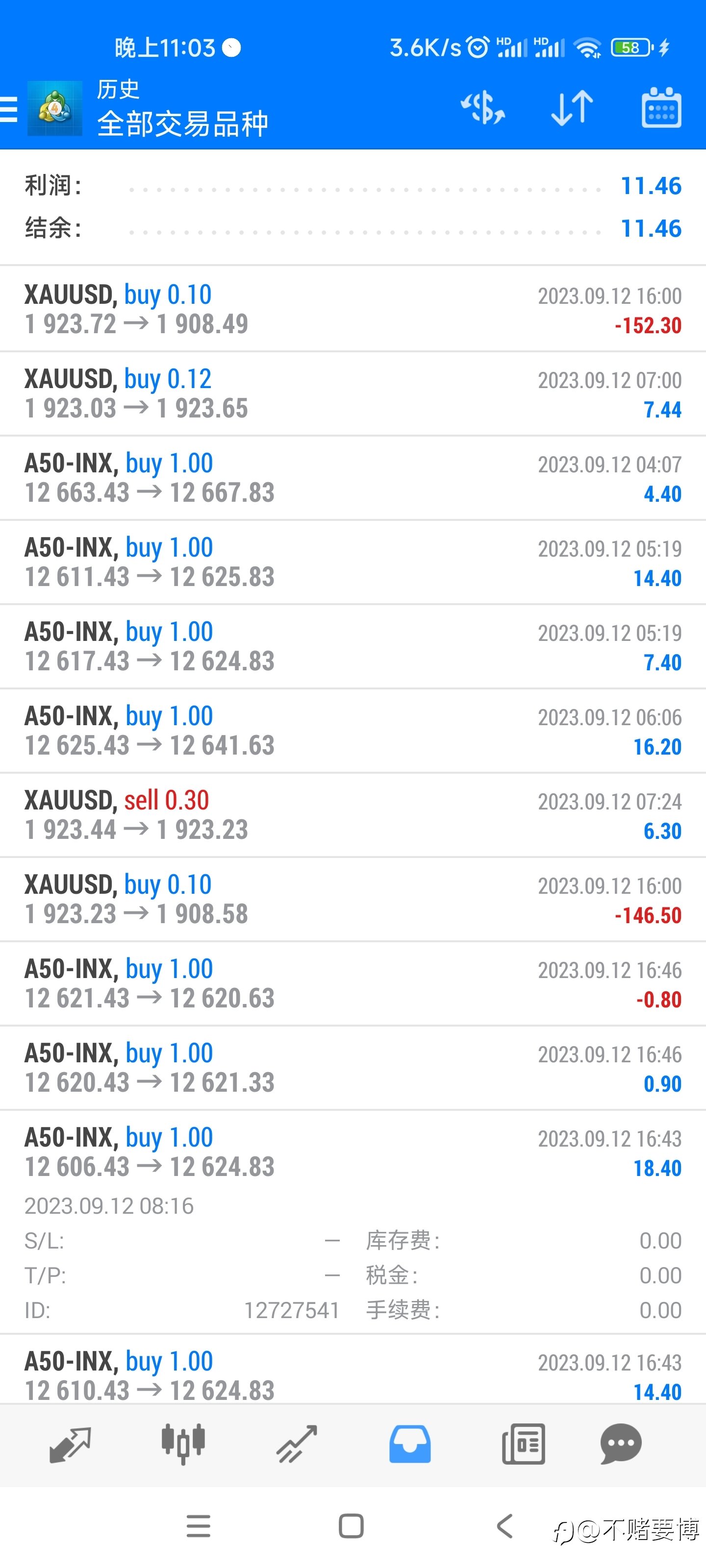The height and width of the screenshot is (1568, 706).
Task: Select the history inbox tab
Action: [410, 1444]
